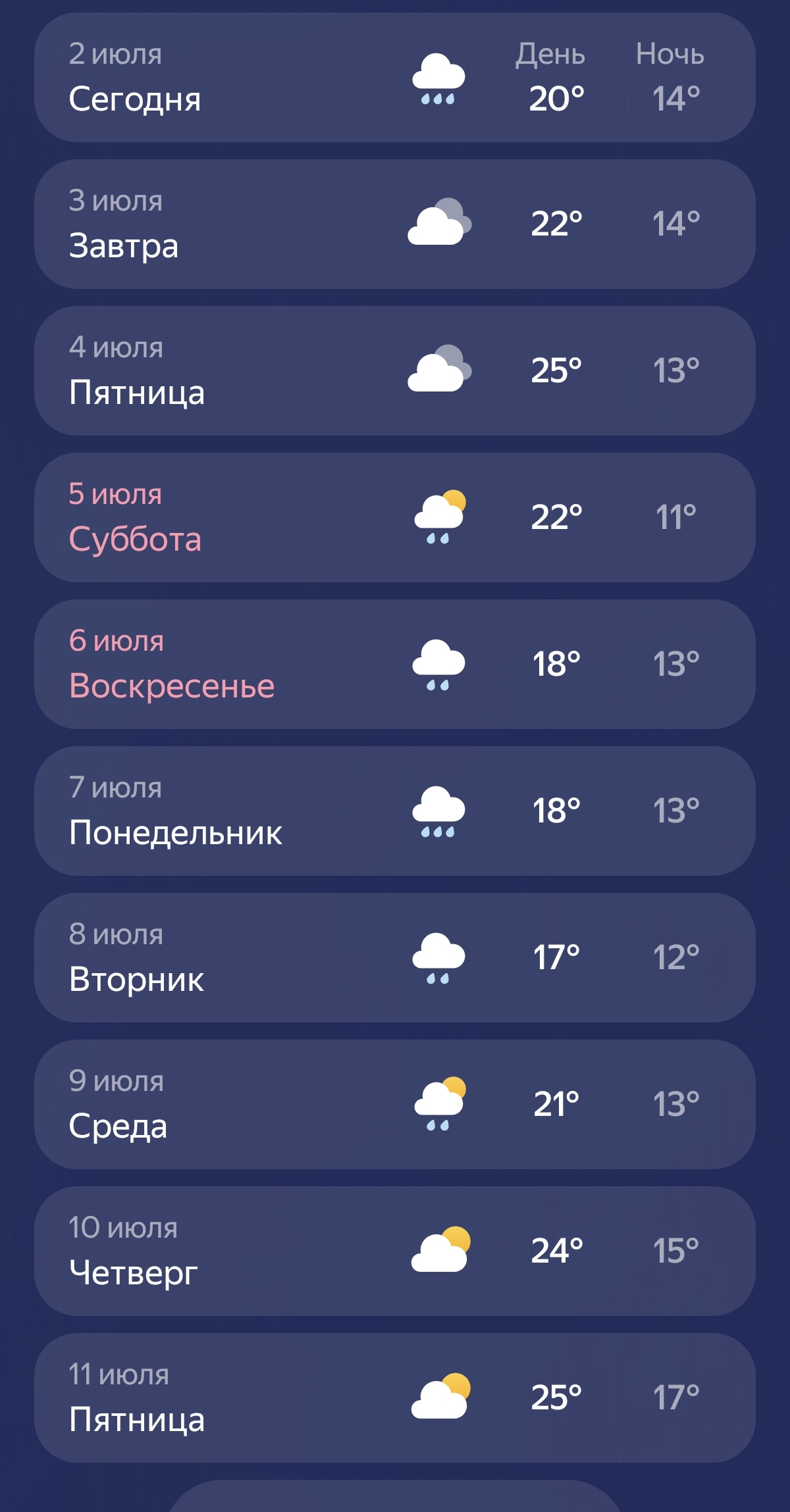Show Понедельник 7 июля weather details
790x1512 pixels.
[x=395, y=811]
